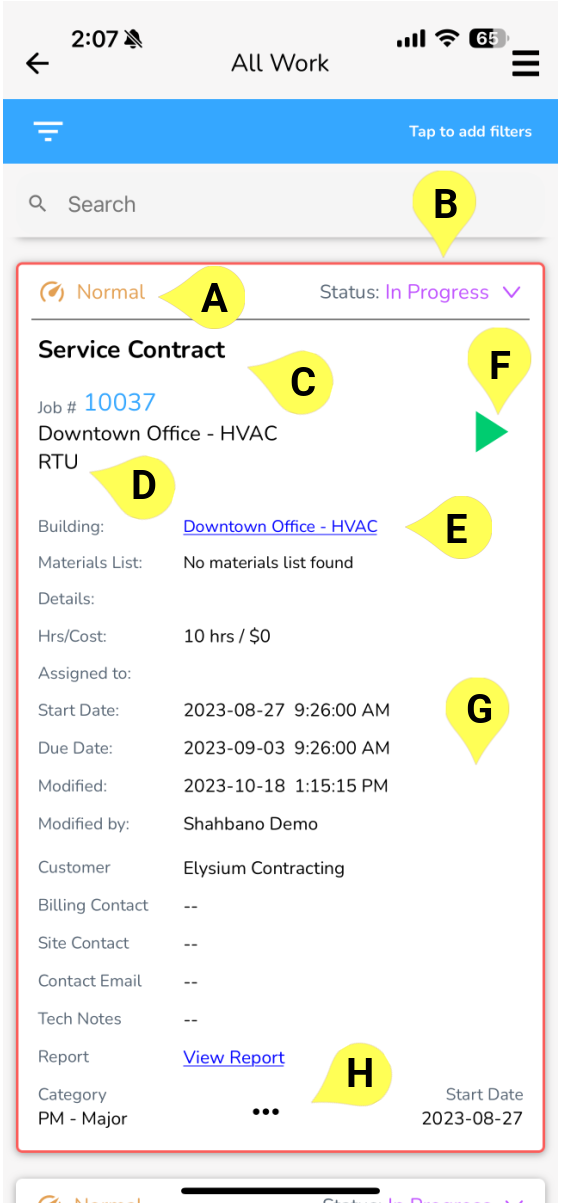The image size is (562, 1203).
Task: Go back with the arrow icon
Action: coord(37,63)
